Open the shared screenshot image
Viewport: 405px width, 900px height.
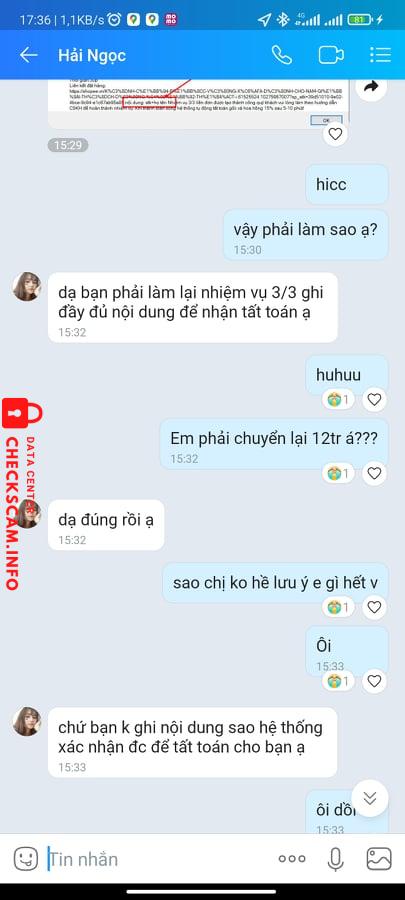tap(198, 103)
